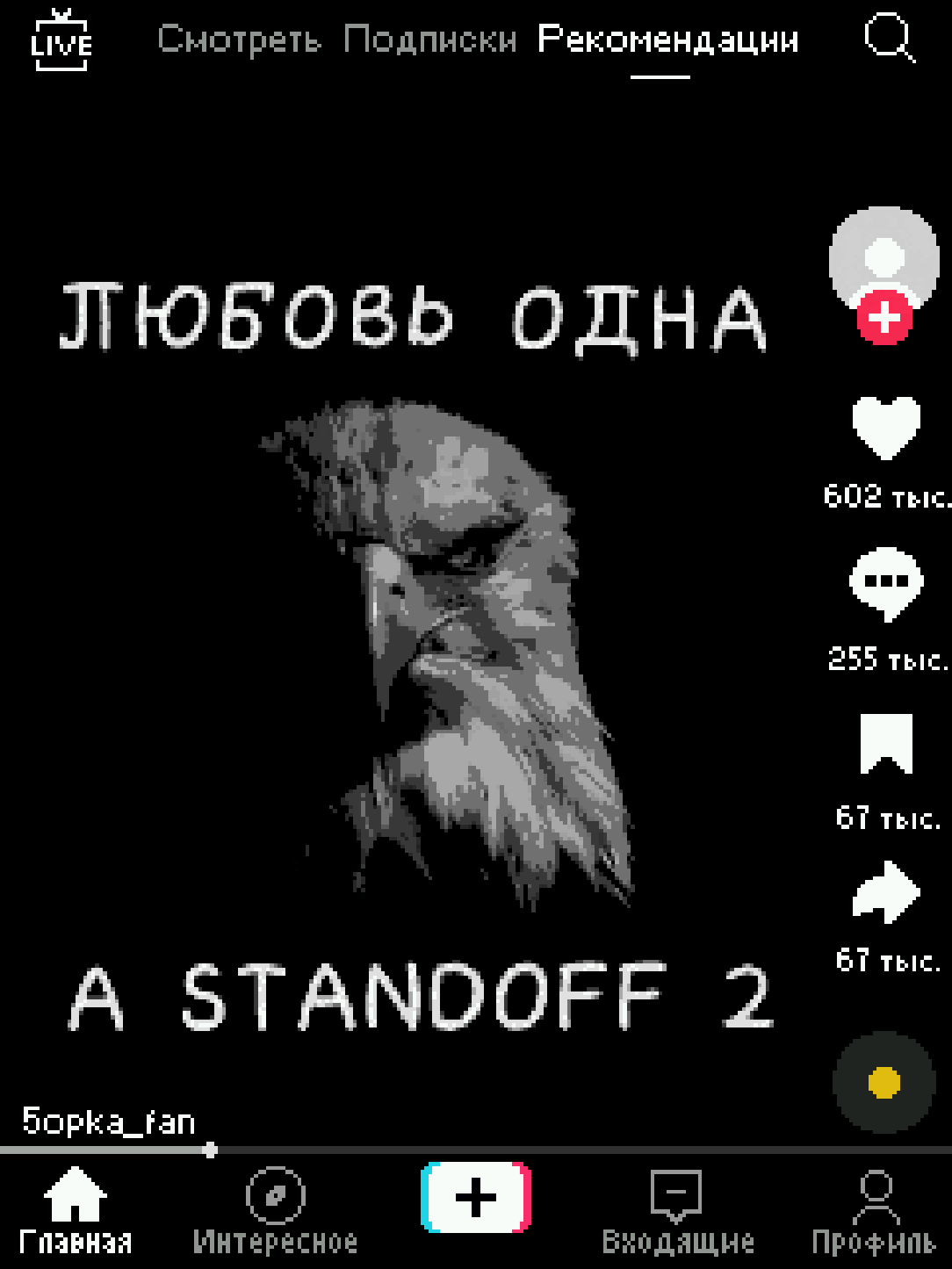Follow the author via red plus button

884,317
